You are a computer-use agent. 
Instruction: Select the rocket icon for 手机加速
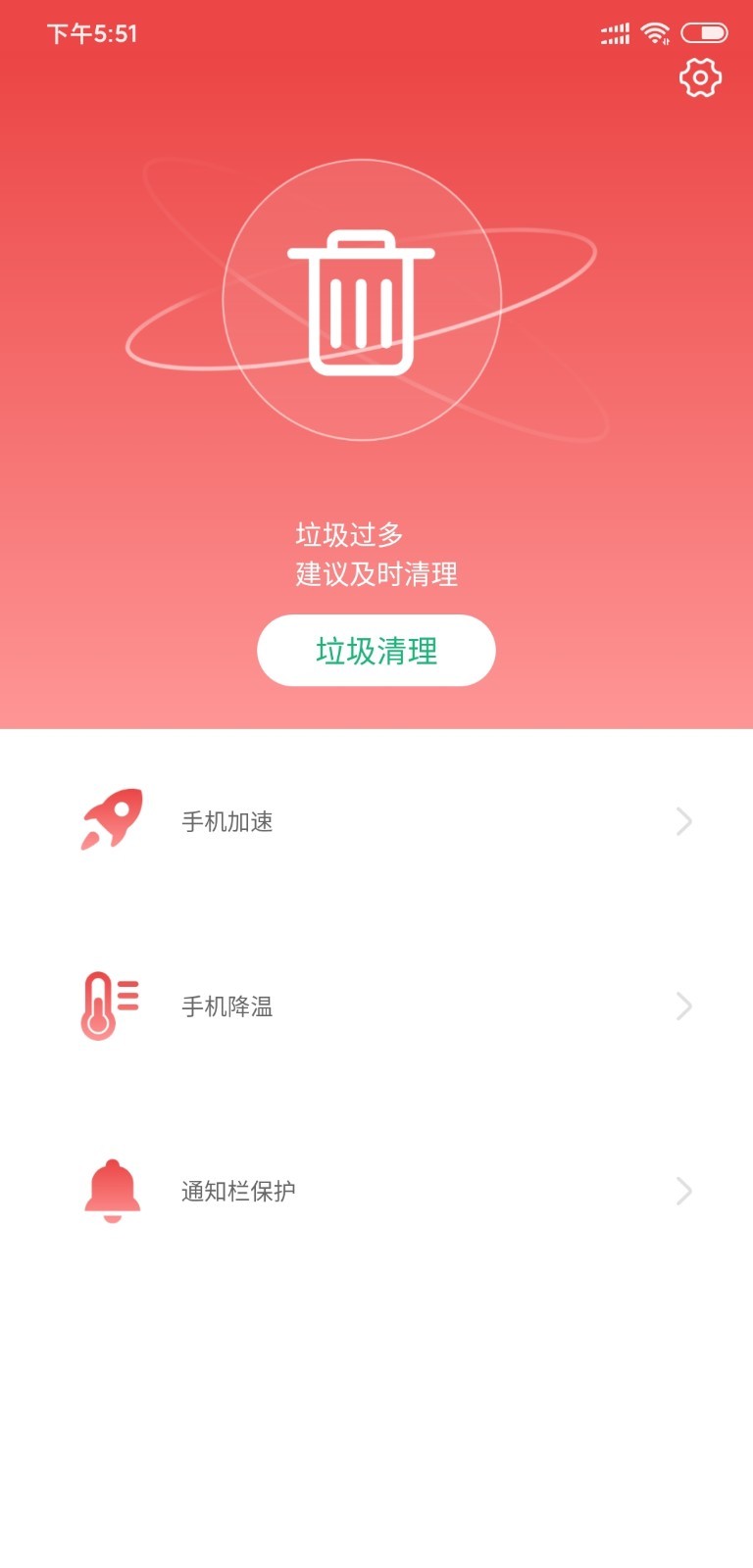coord(111,821)
